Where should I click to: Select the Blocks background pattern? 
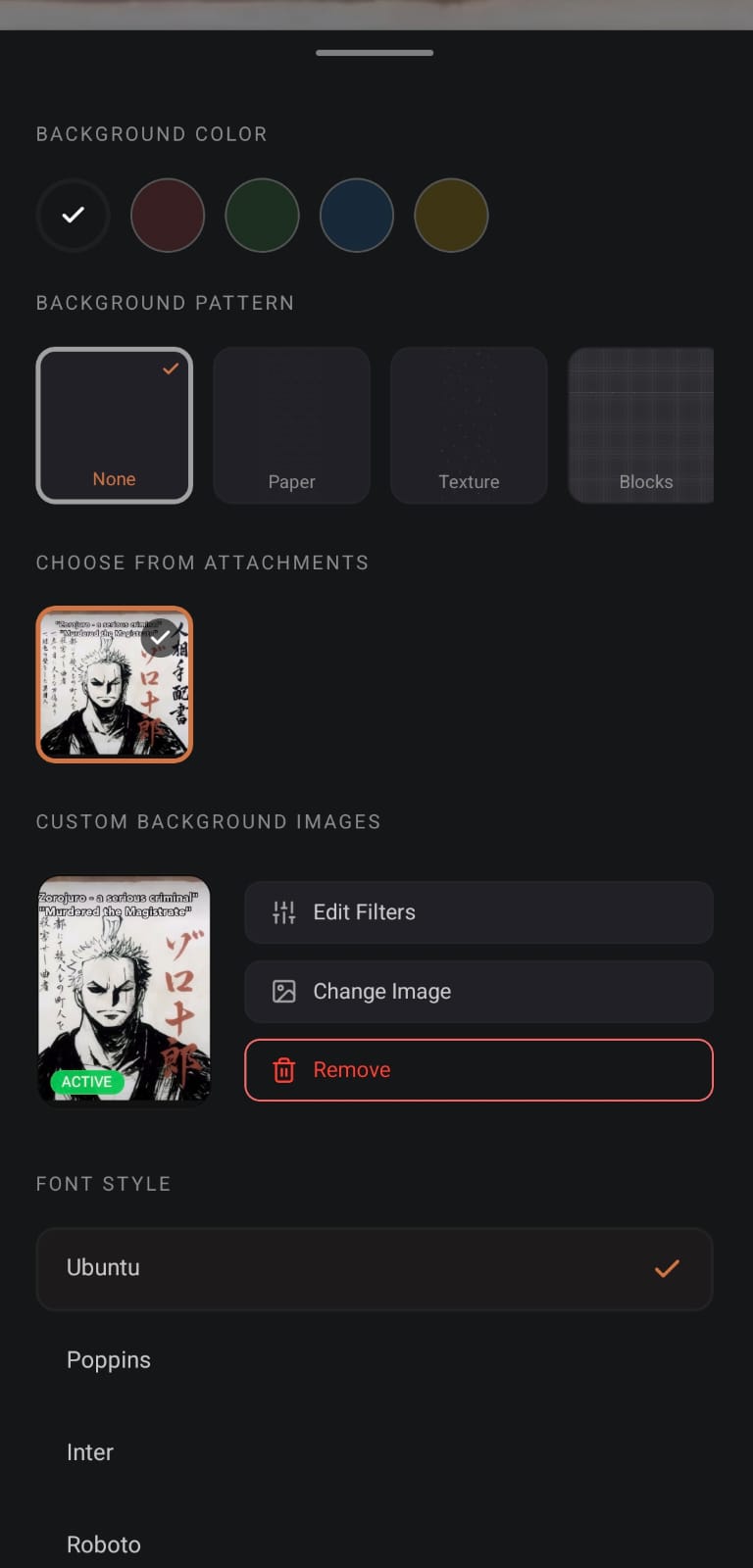click(x=641, y=425)
